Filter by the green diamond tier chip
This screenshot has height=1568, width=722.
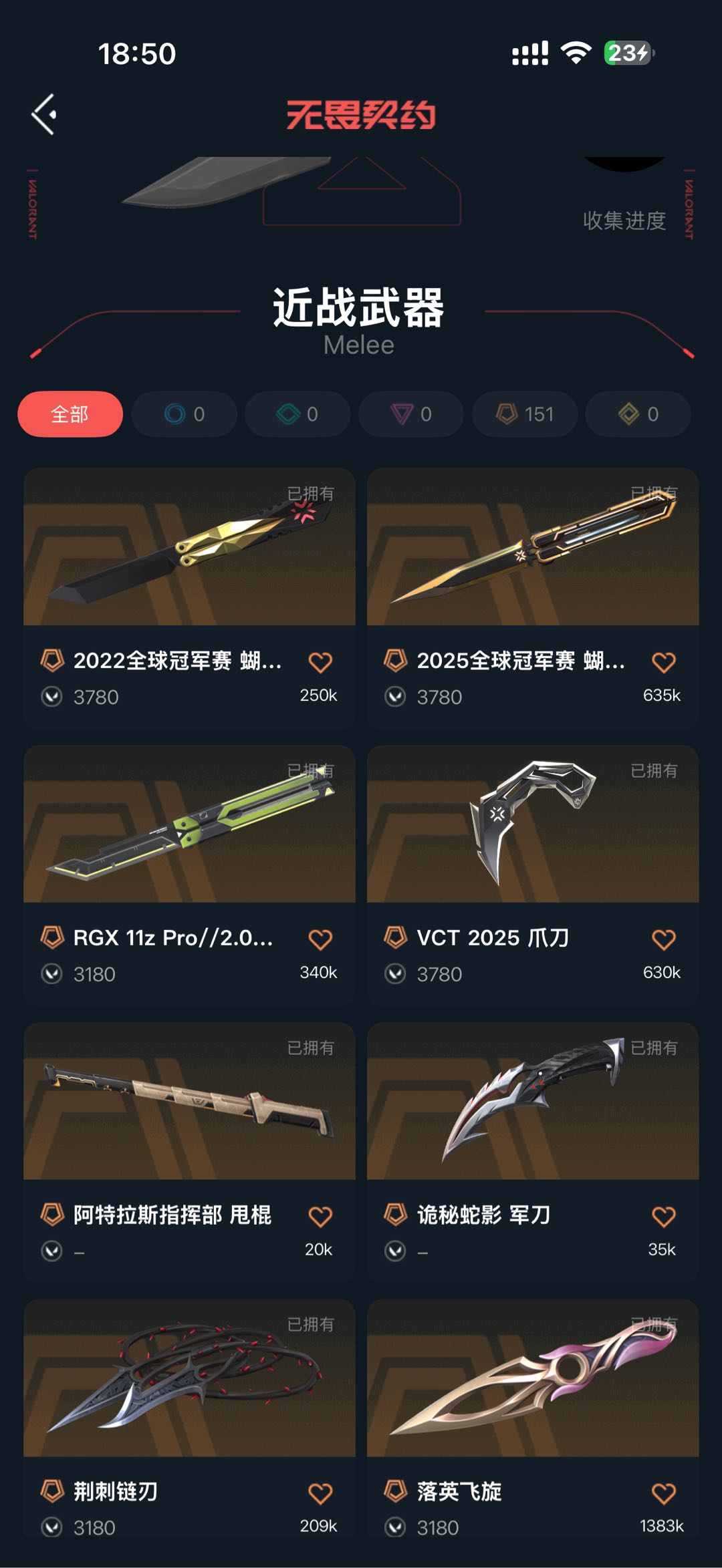(x=297, y=414)
